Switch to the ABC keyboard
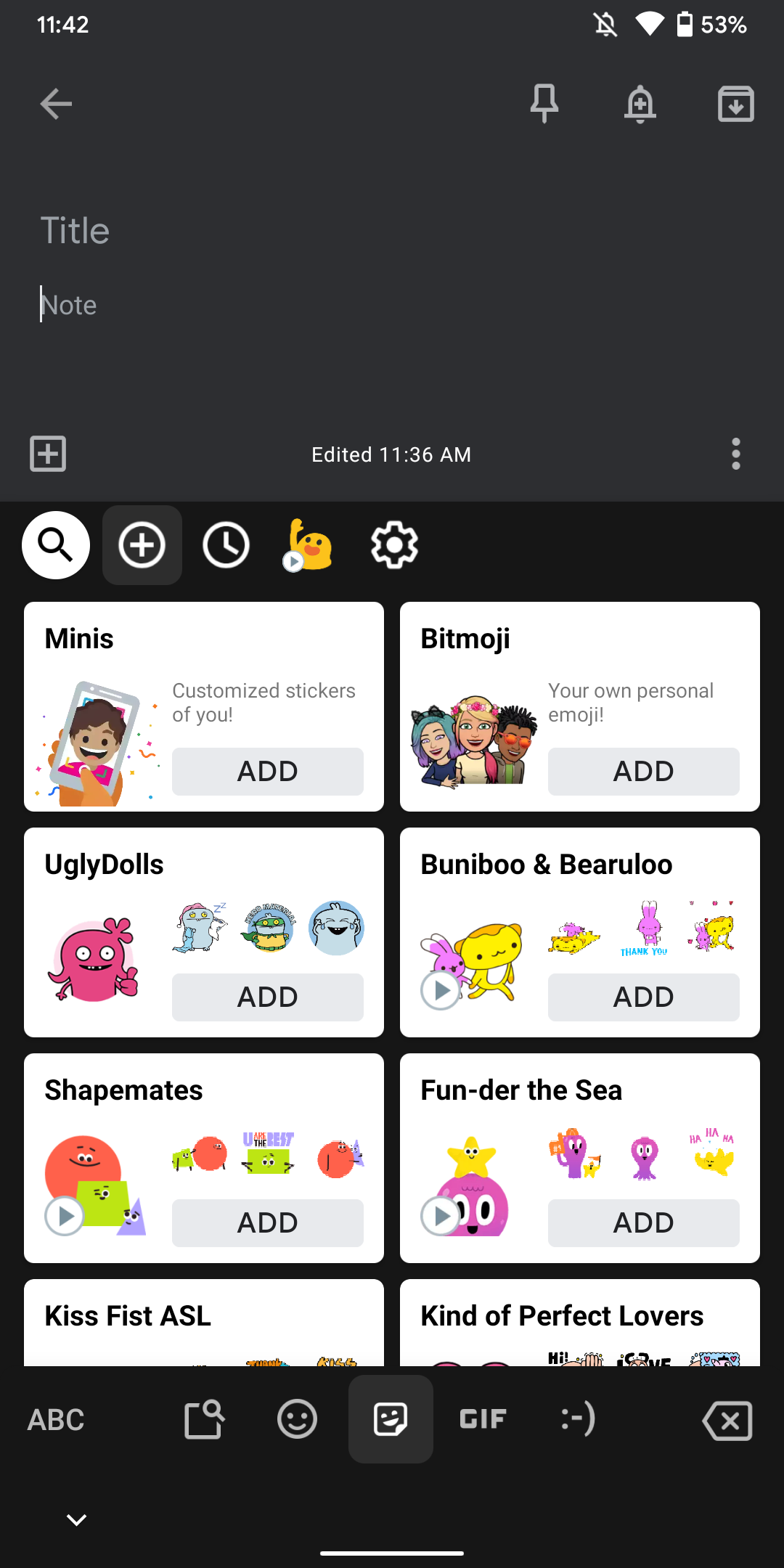Screen dimensions: 784x1568 click(x=56, y=1419)
